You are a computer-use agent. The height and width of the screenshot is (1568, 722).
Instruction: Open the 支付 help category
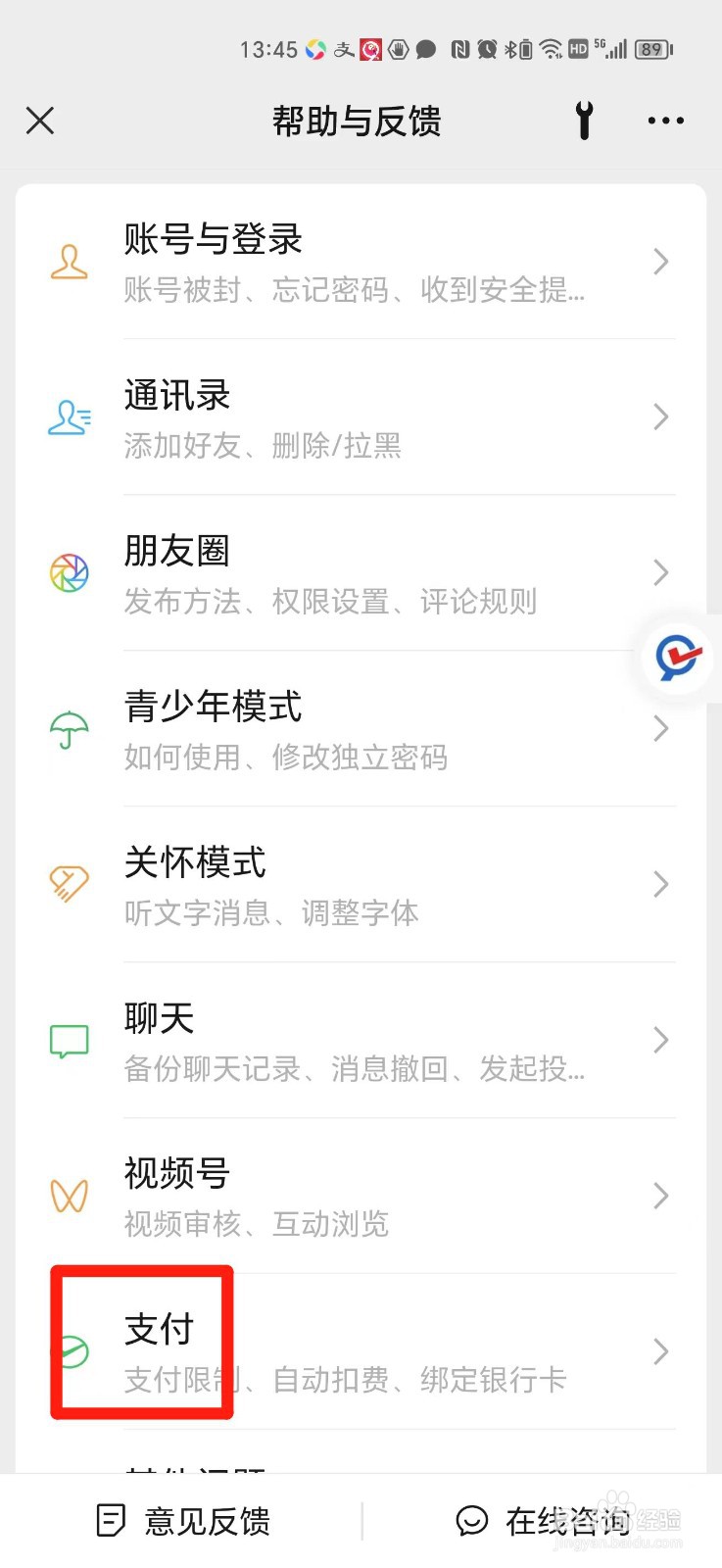tap(361, 1351)
